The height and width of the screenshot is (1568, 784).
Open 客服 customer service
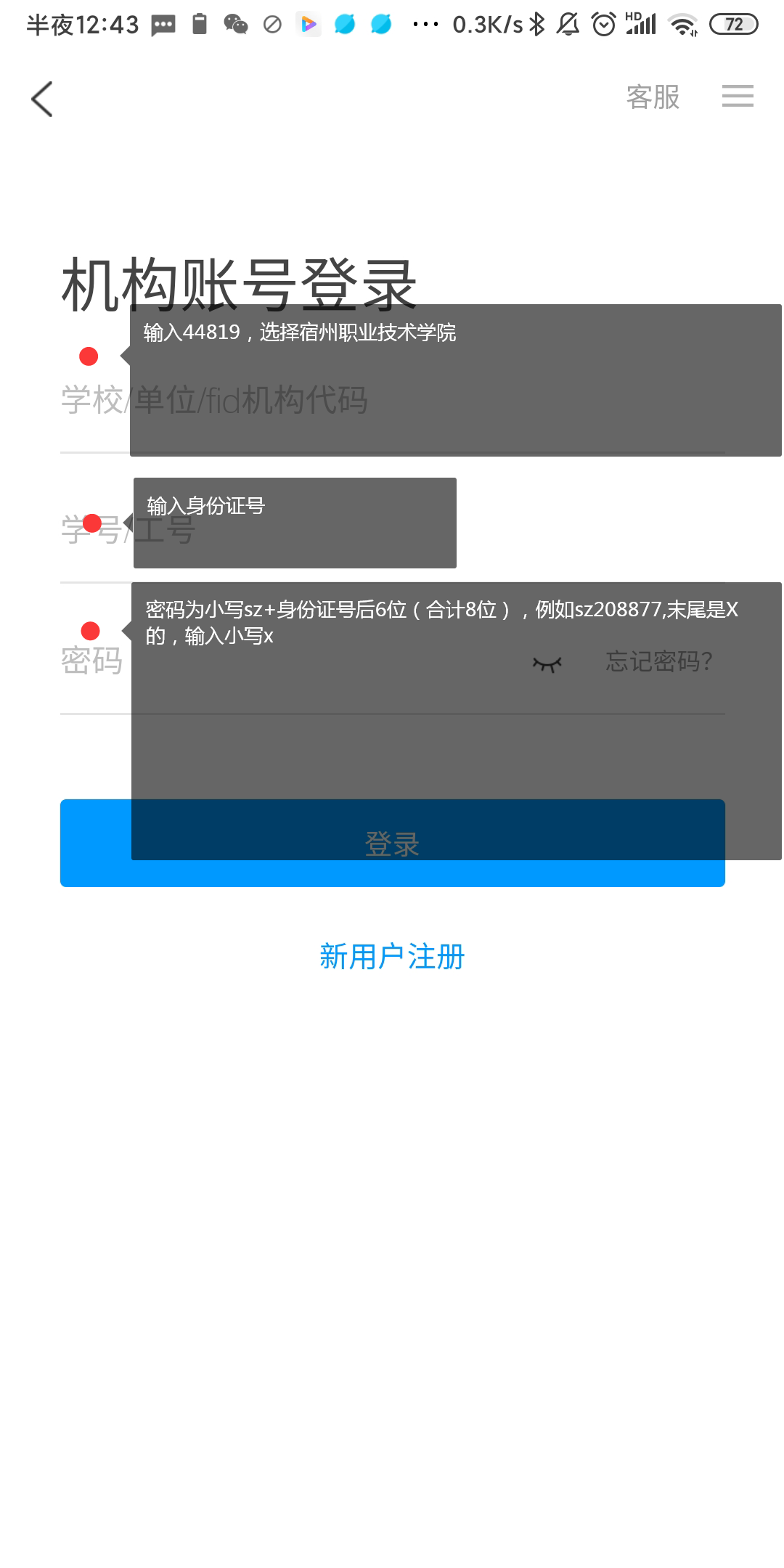(x=653, y=97)
